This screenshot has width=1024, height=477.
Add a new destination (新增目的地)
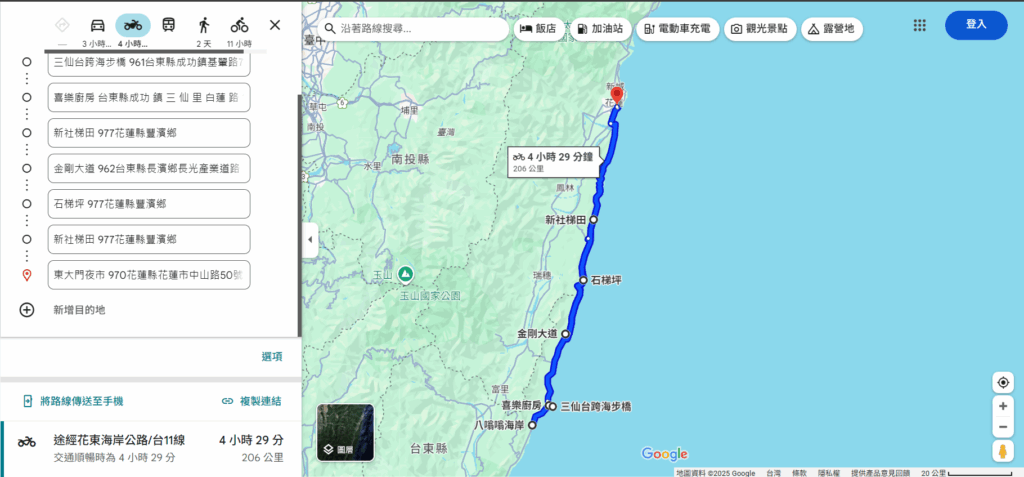79,310
